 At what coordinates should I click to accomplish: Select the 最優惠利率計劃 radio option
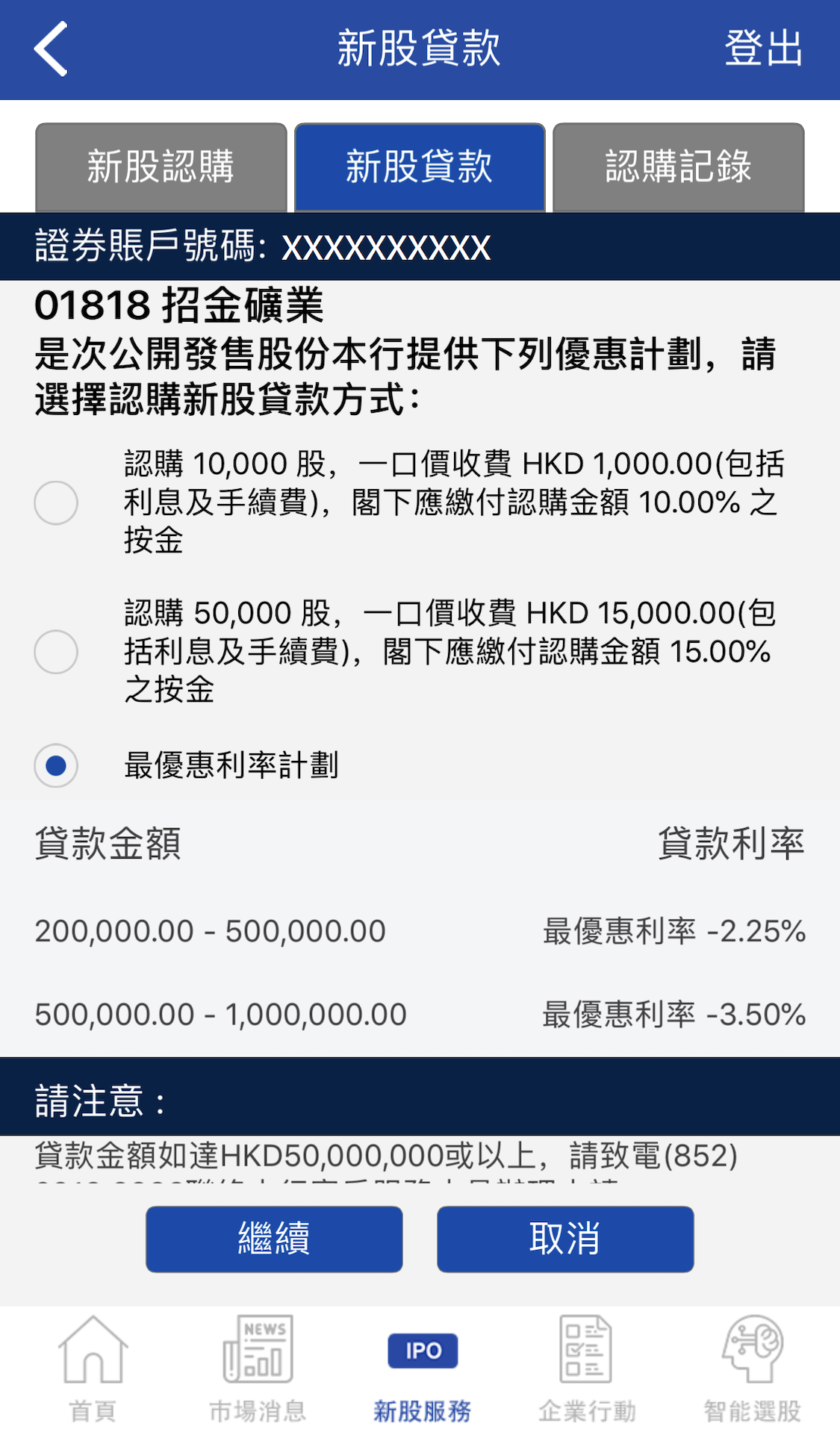56,765
